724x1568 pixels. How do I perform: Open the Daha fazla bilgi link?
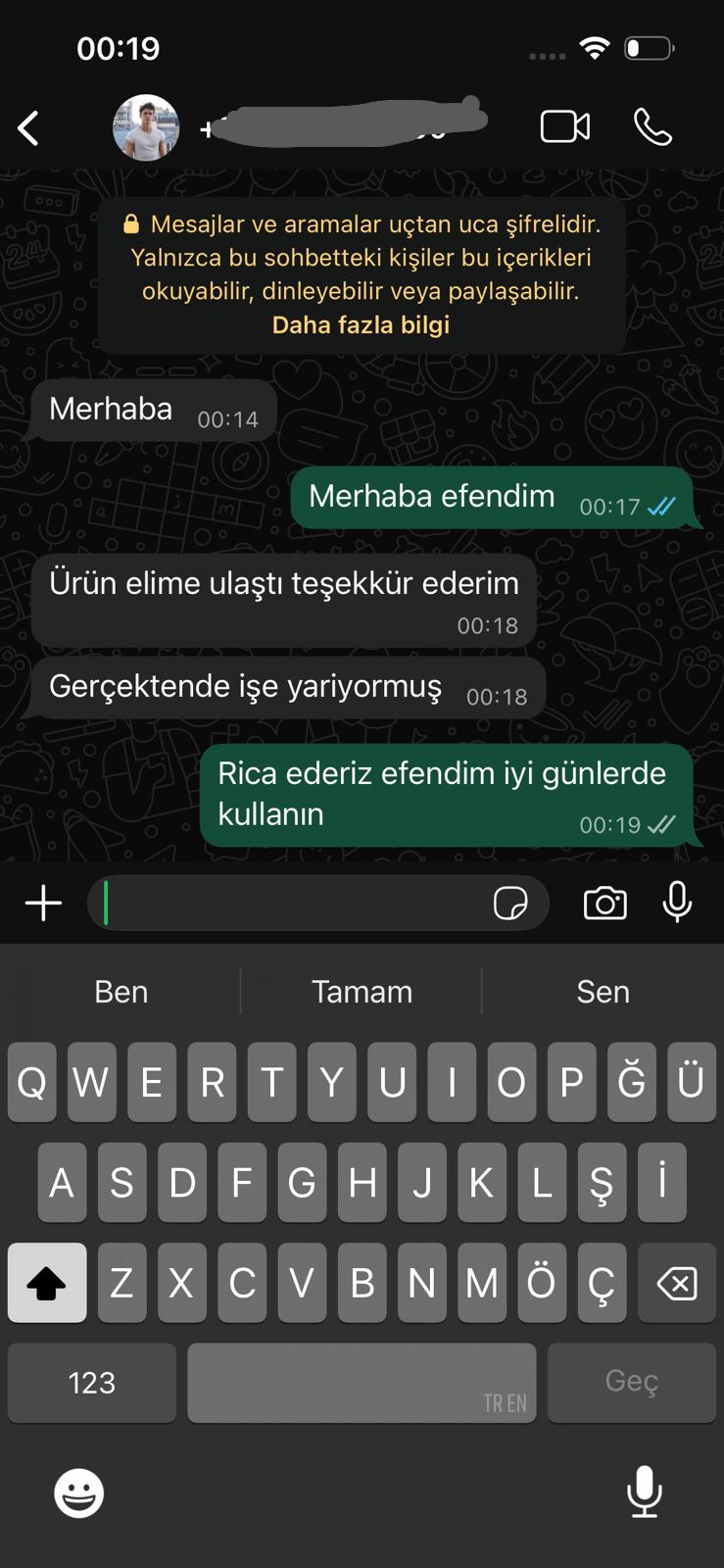coord(361,325)
